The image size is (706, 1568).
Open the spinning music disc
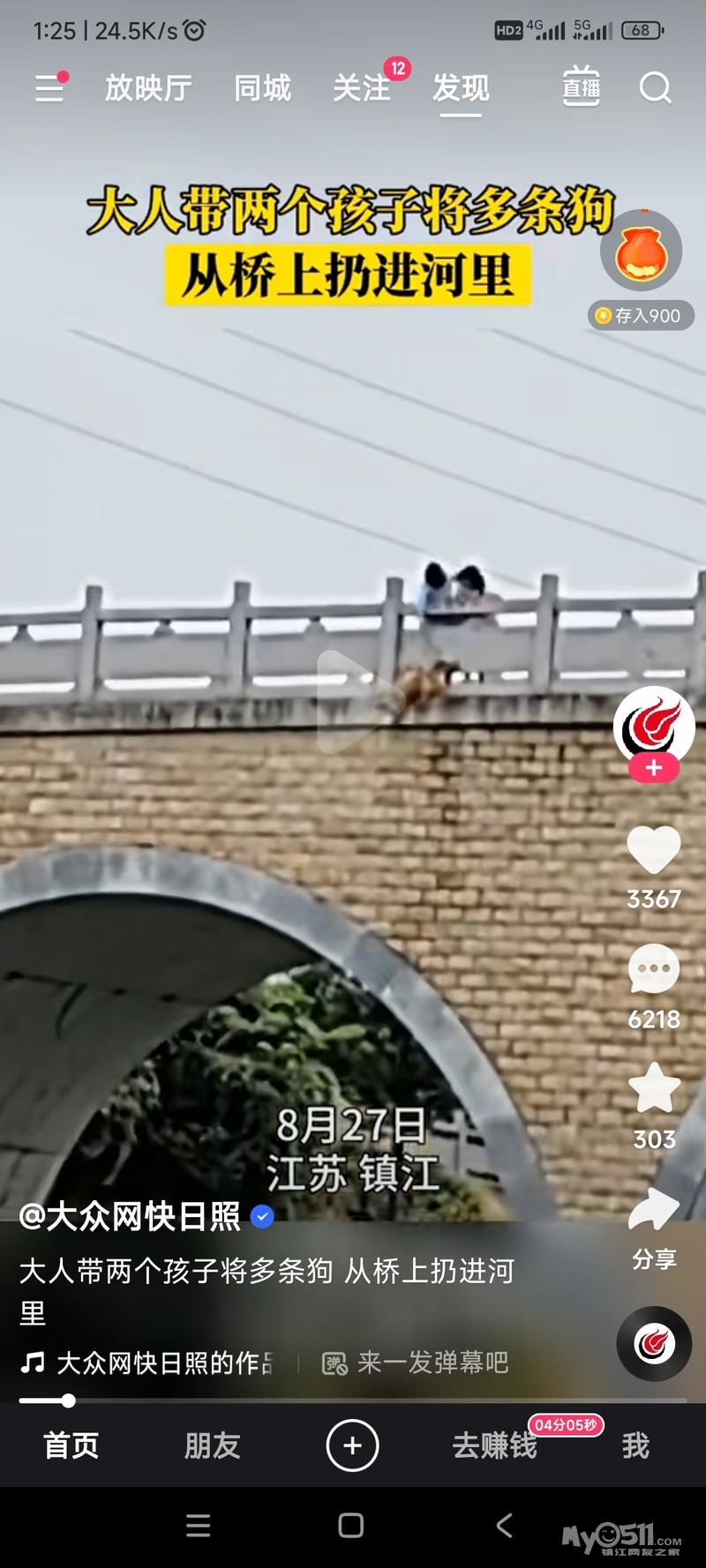(654, 1343)
